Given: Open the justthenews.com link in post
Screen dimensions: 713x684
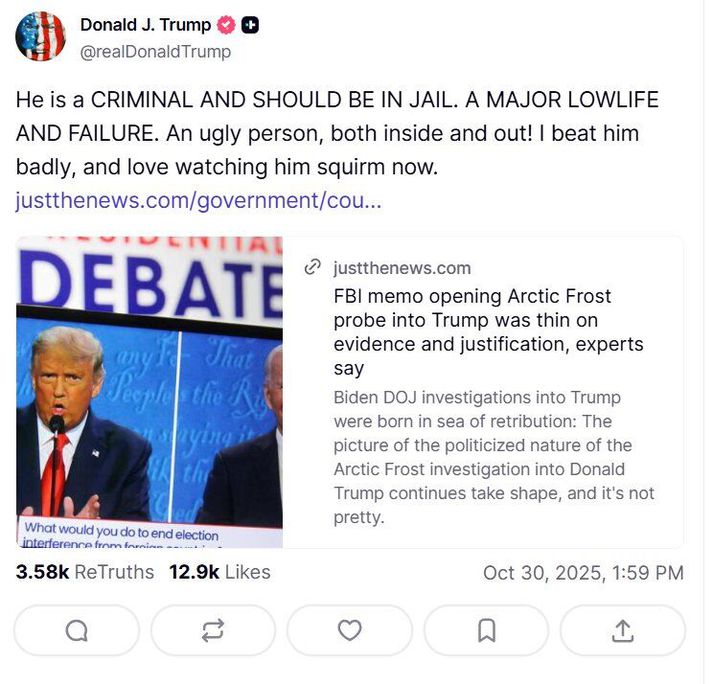Looking at the screenshot, I should pyautogui.click(x=198, y=200).
